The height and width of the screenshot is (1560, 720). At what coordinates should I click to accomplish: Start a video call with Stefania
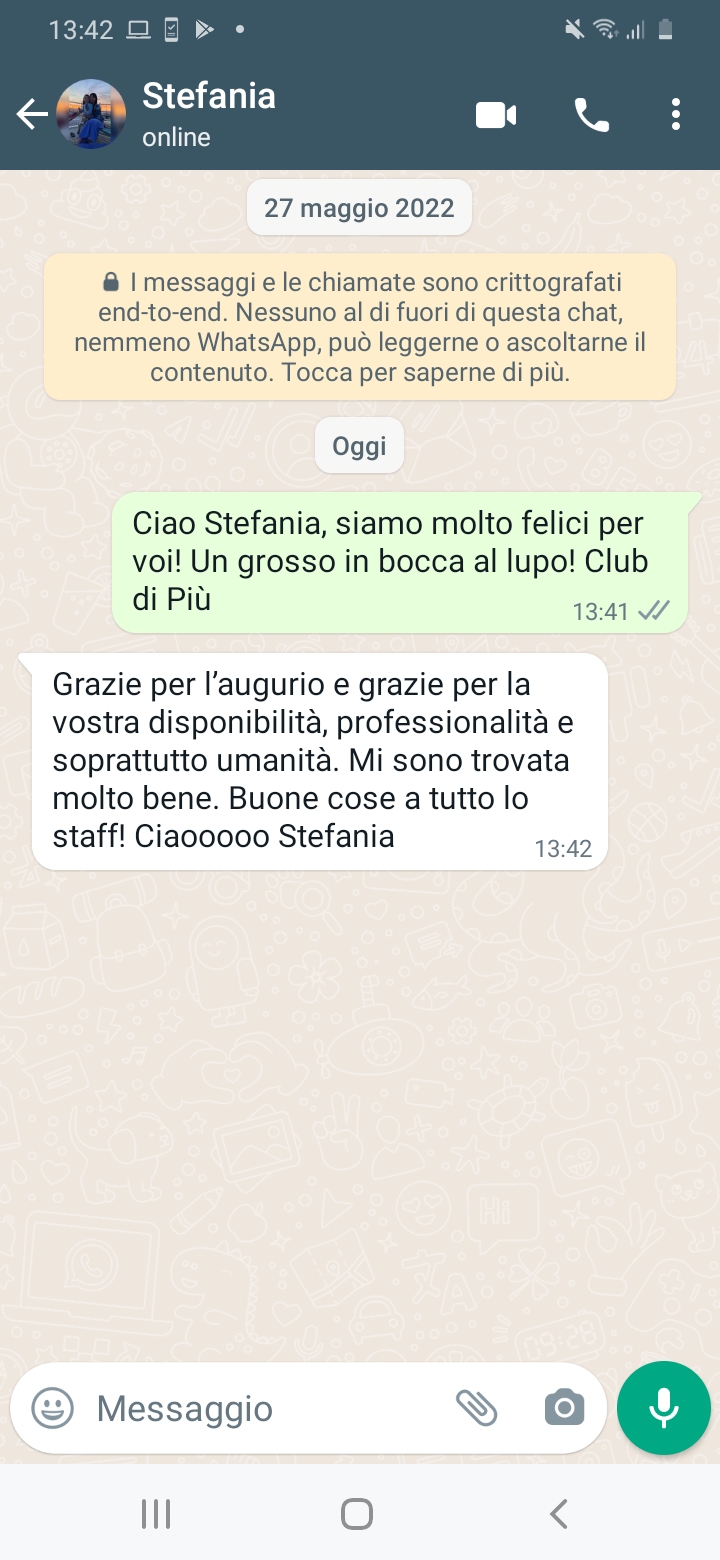pyautogui.click(x=496, y=115)
